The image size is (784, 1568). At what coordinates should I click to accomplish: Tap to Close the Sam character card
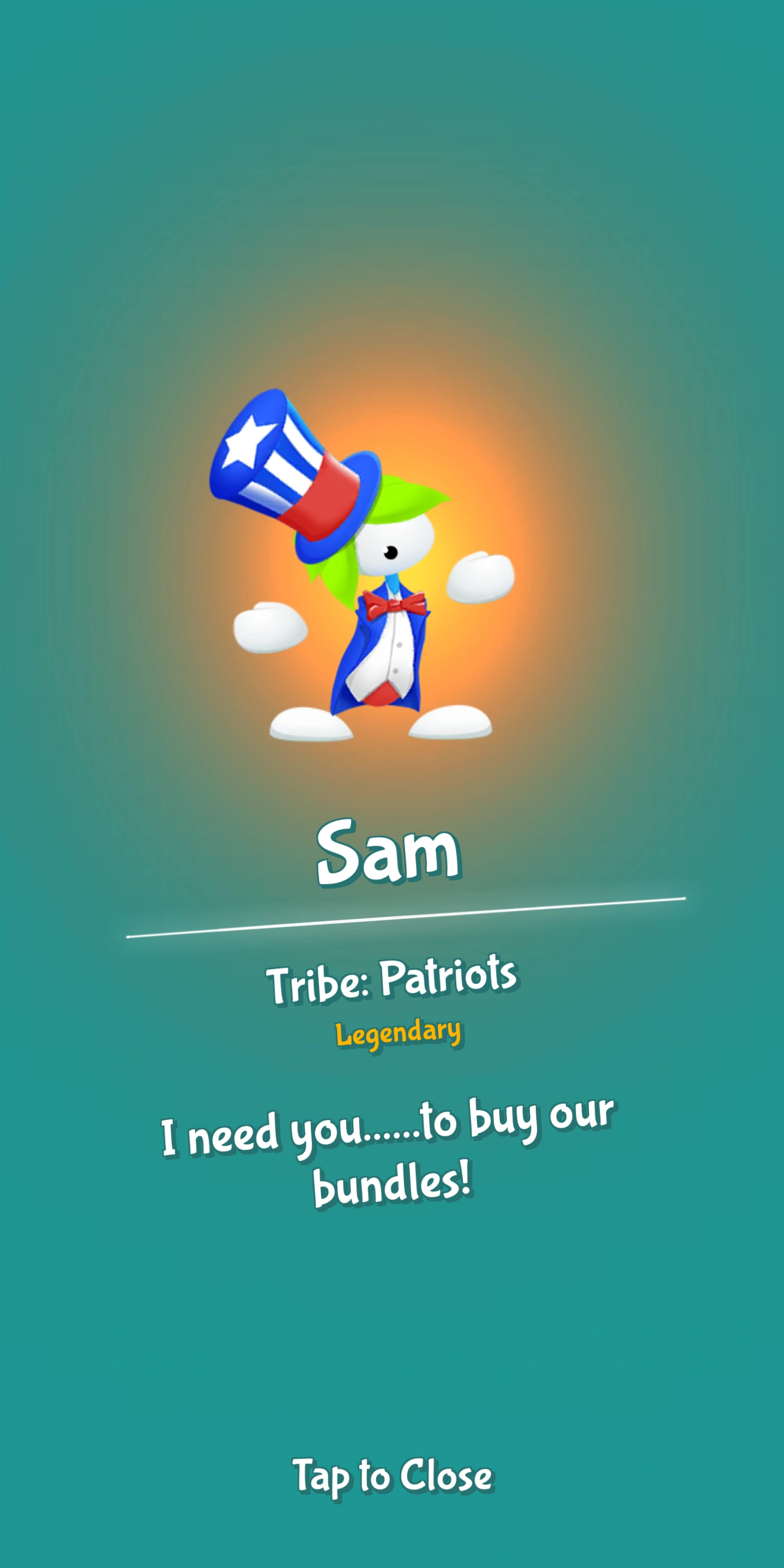coord(392,1475)
